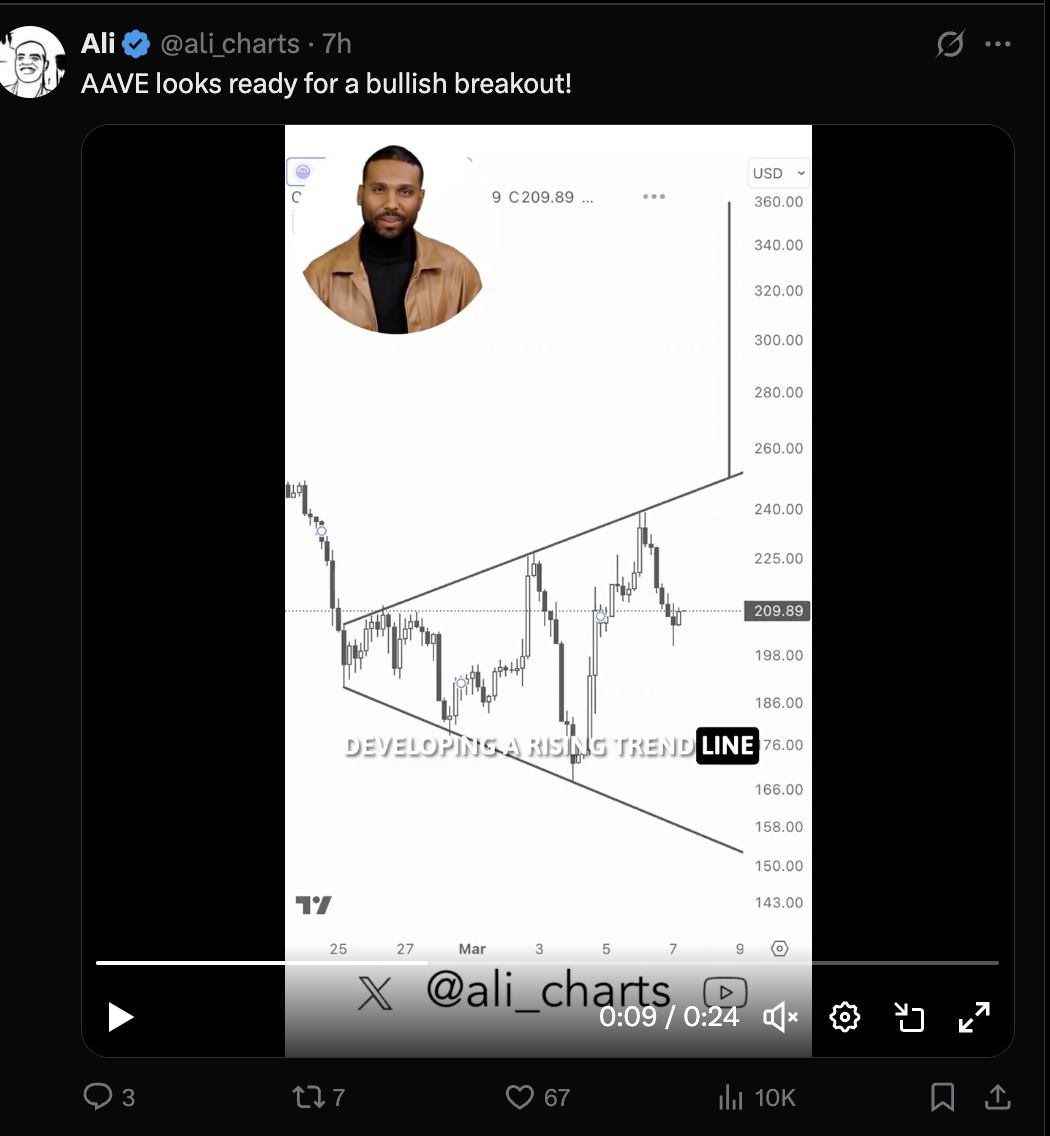Expand the video to fullscreen
Screen dimensions: 1050x1136
(x=974, y=1018)
